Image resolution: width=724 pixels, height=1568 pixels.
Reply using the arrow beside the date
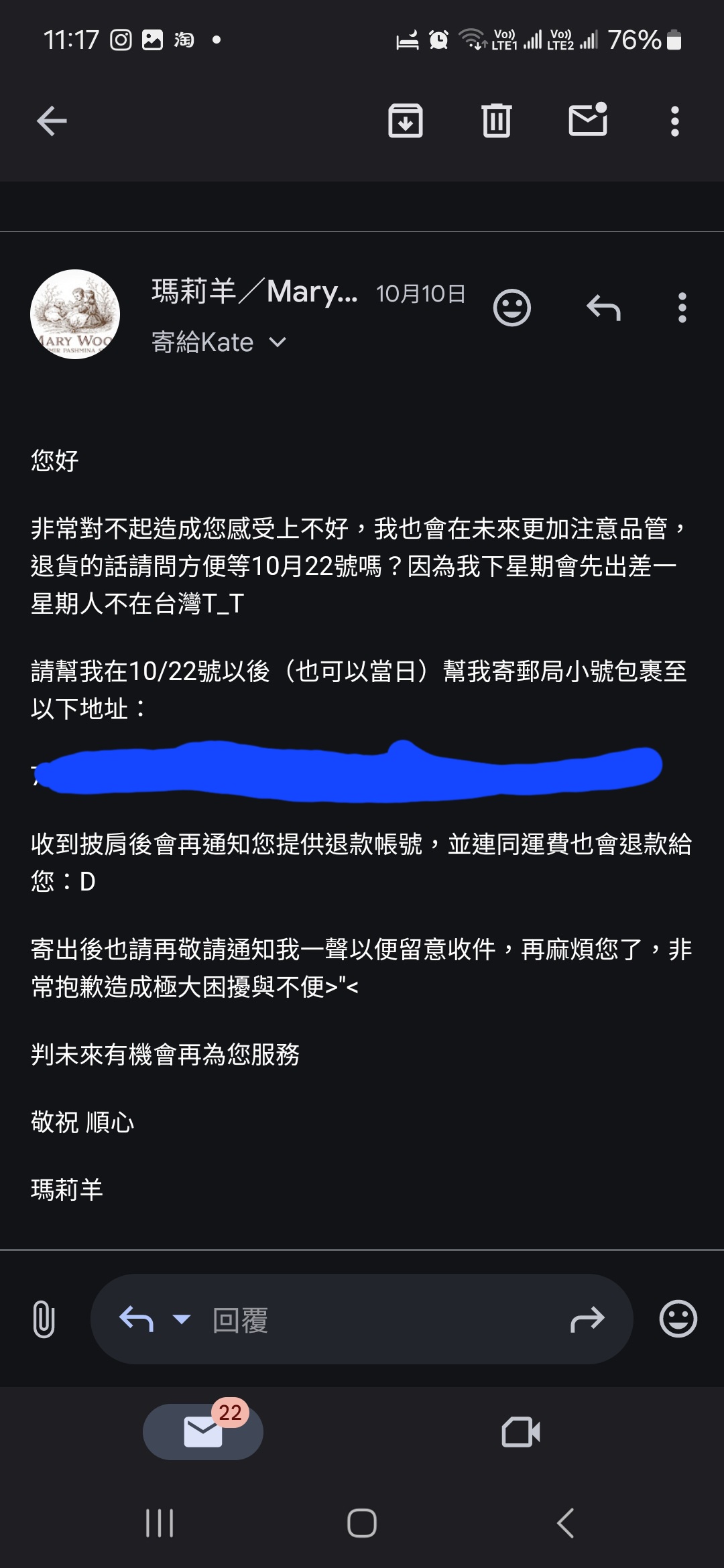(603, 308)
